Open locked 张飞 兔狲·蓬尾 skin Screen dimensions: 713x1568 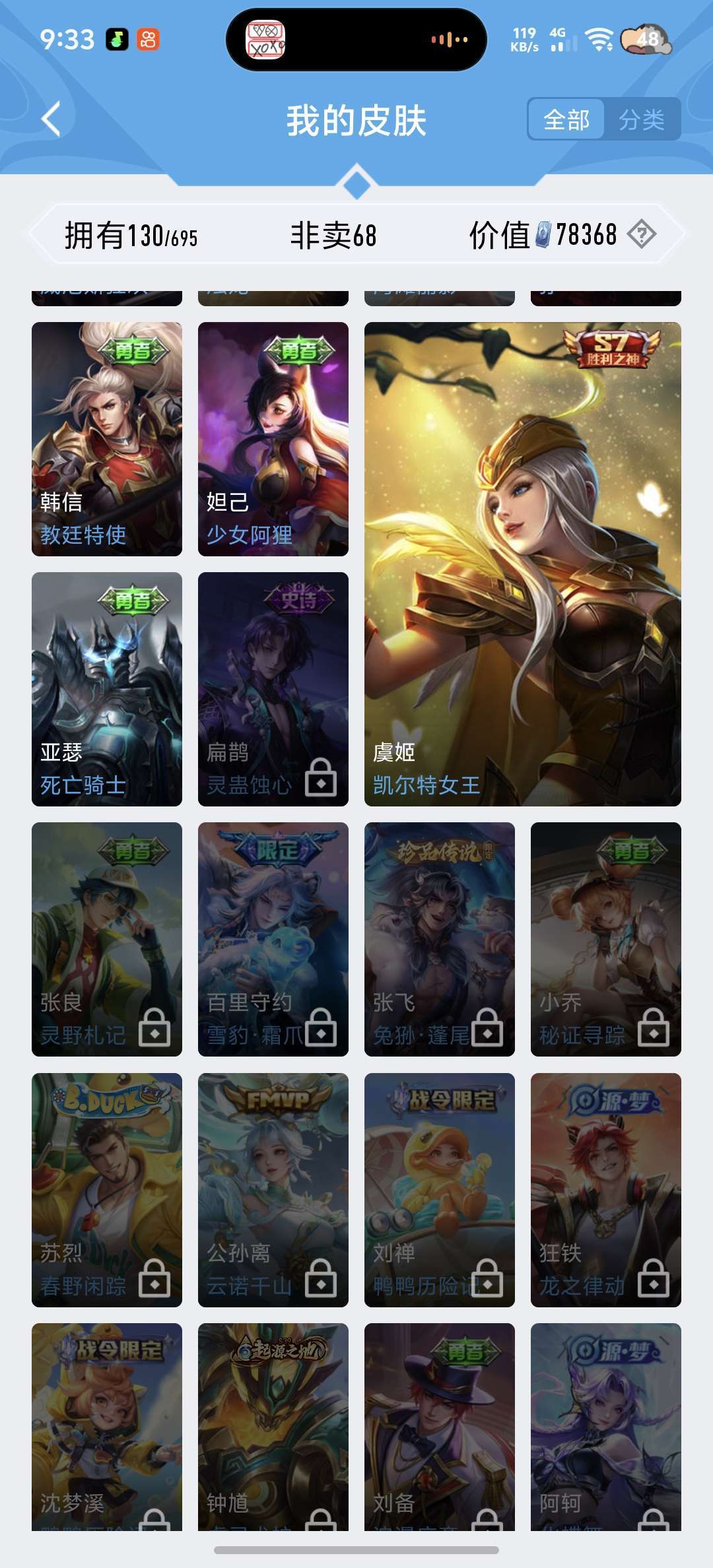(x=440, y=939)
